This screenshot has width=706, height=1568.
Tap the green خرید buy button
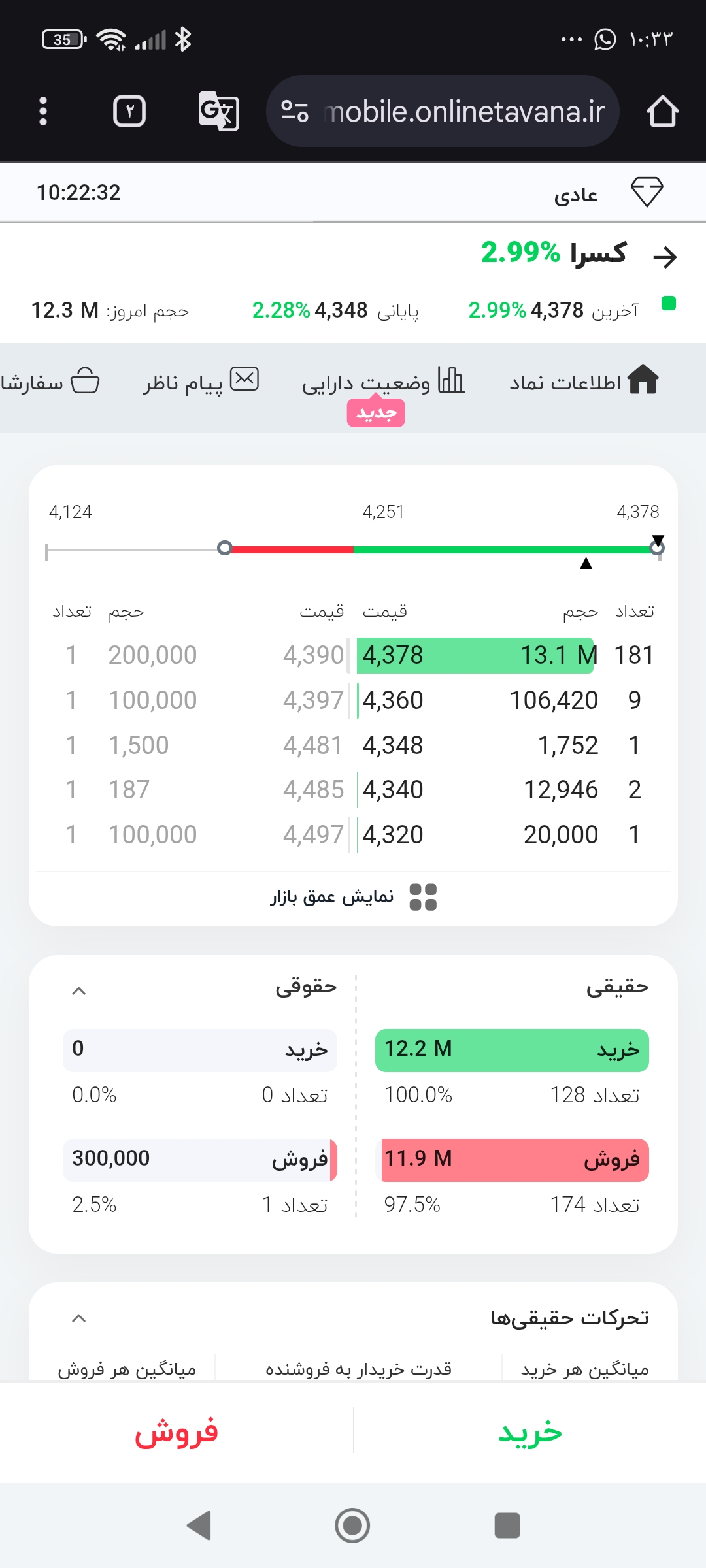(529, 1431)
